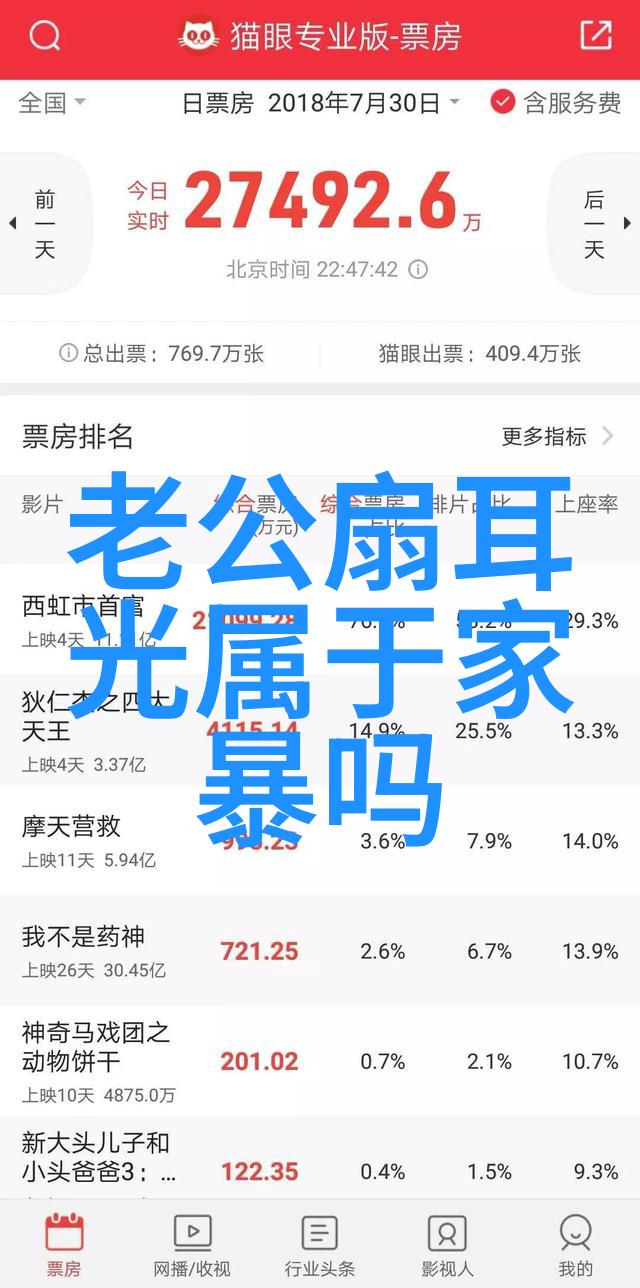This screenshot has height=1288, width=640.
Task: Switch to the 网播/收视 tab
Action: click(x=191, y=1245)
